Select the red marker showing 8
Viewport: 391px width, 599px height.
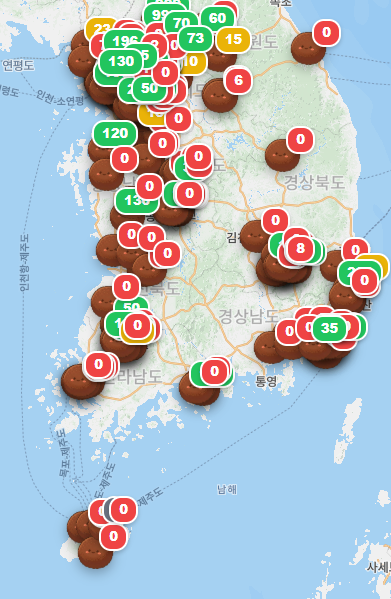(301, 248)
